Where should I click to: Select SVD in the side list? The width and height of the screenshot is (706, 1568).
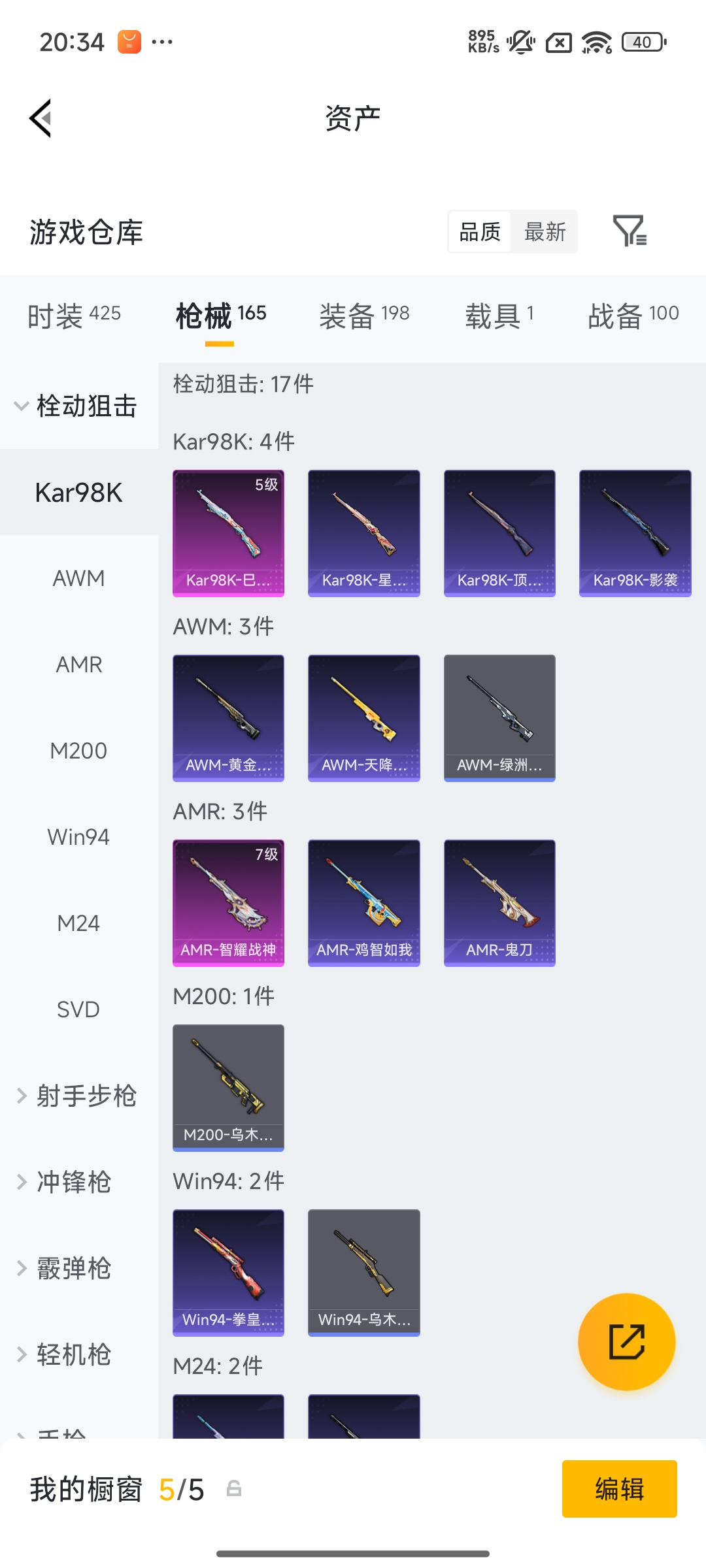click(x=78, y=1010)
